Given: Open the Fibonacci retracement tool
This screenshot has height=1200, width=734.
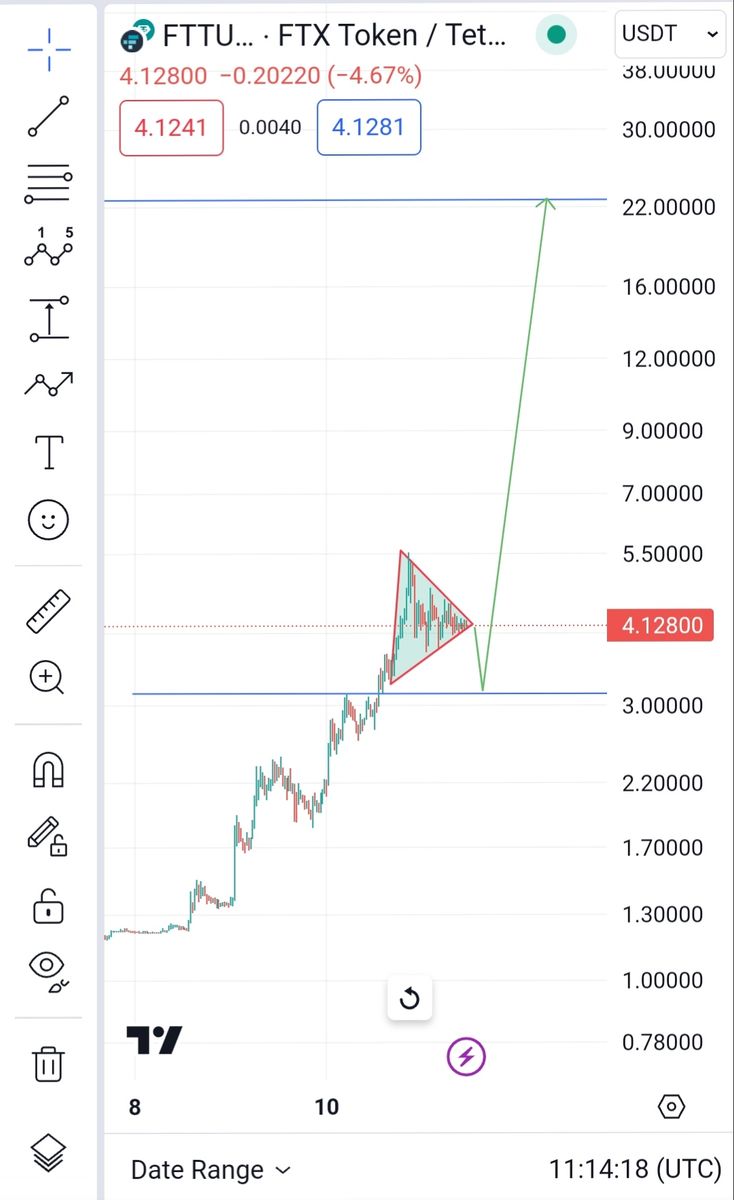Looking at the screenshot, I should (48, 184).
